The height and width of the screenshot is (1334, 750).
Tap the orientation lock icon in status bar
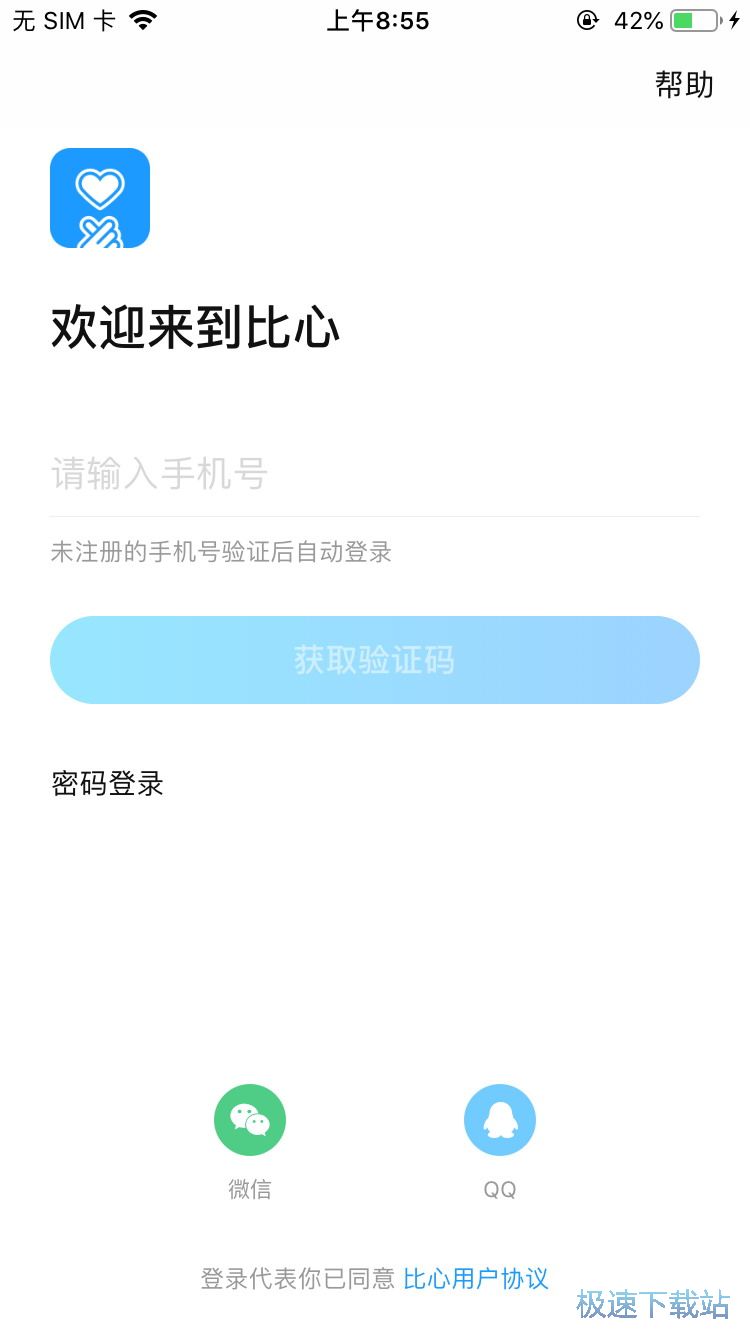coord(588,20)
